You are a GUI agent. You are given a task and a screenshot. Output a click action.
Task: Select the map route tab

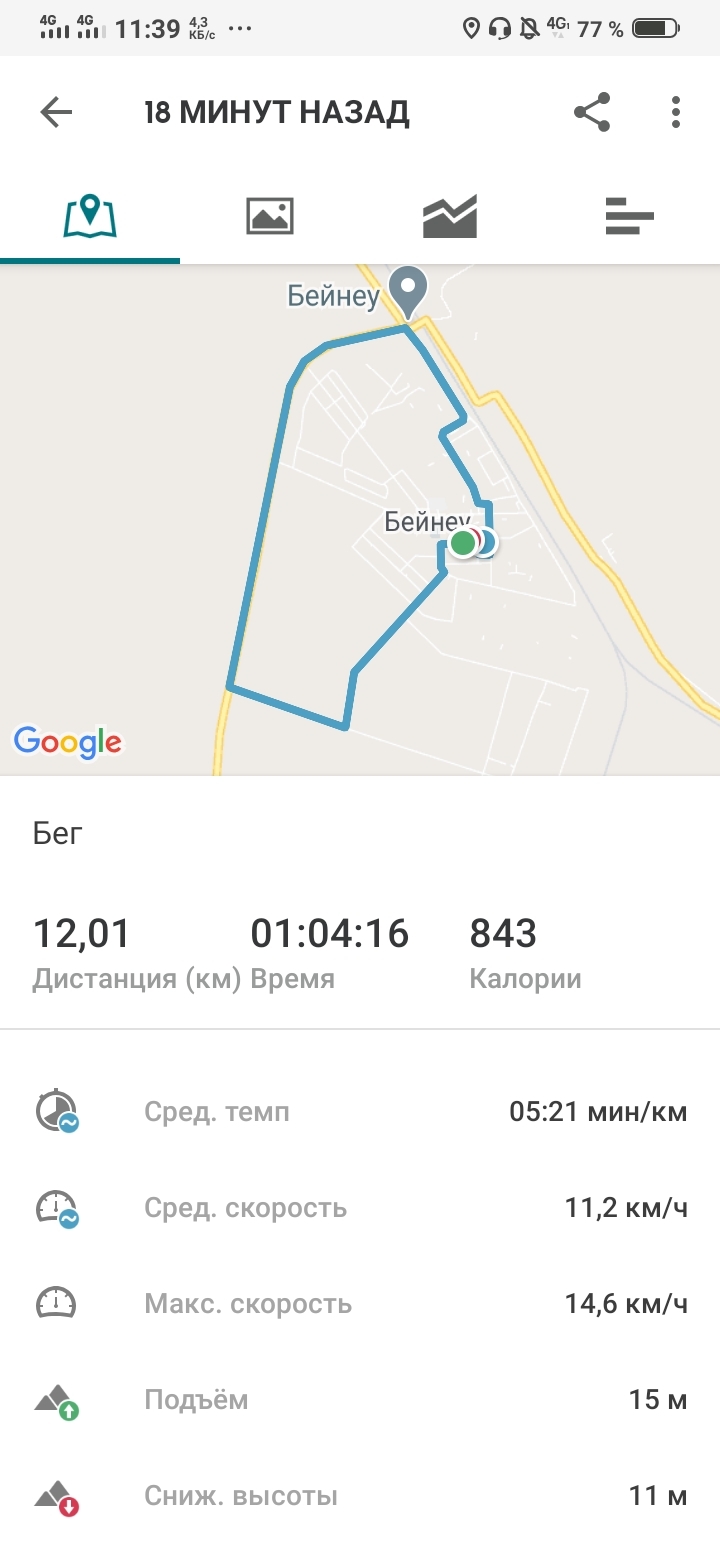pos(90,216)
